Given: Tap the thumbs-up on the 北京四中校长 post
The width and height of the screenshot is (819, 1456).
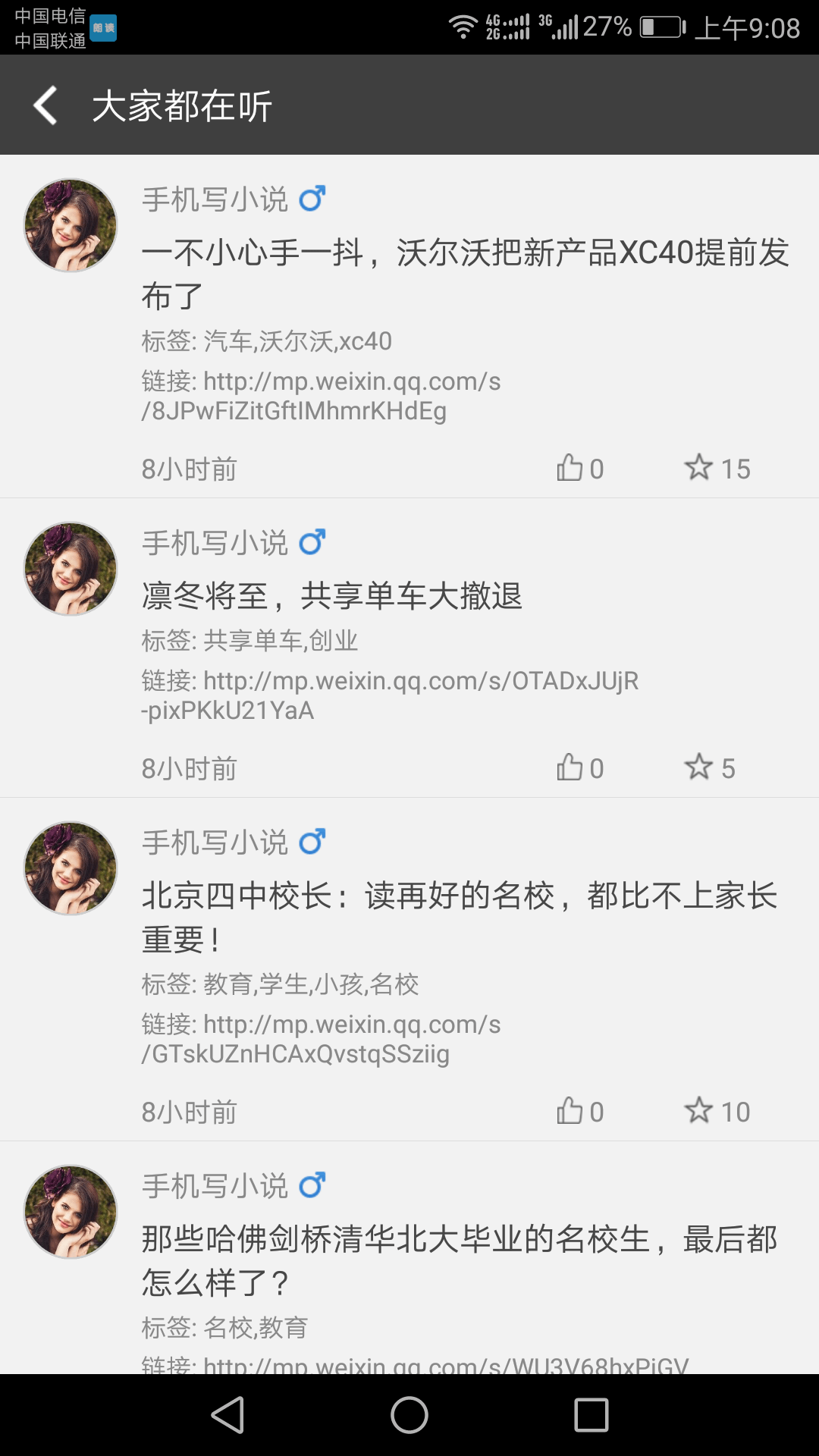Looking at the screenshot, I should coord(570,1112).
